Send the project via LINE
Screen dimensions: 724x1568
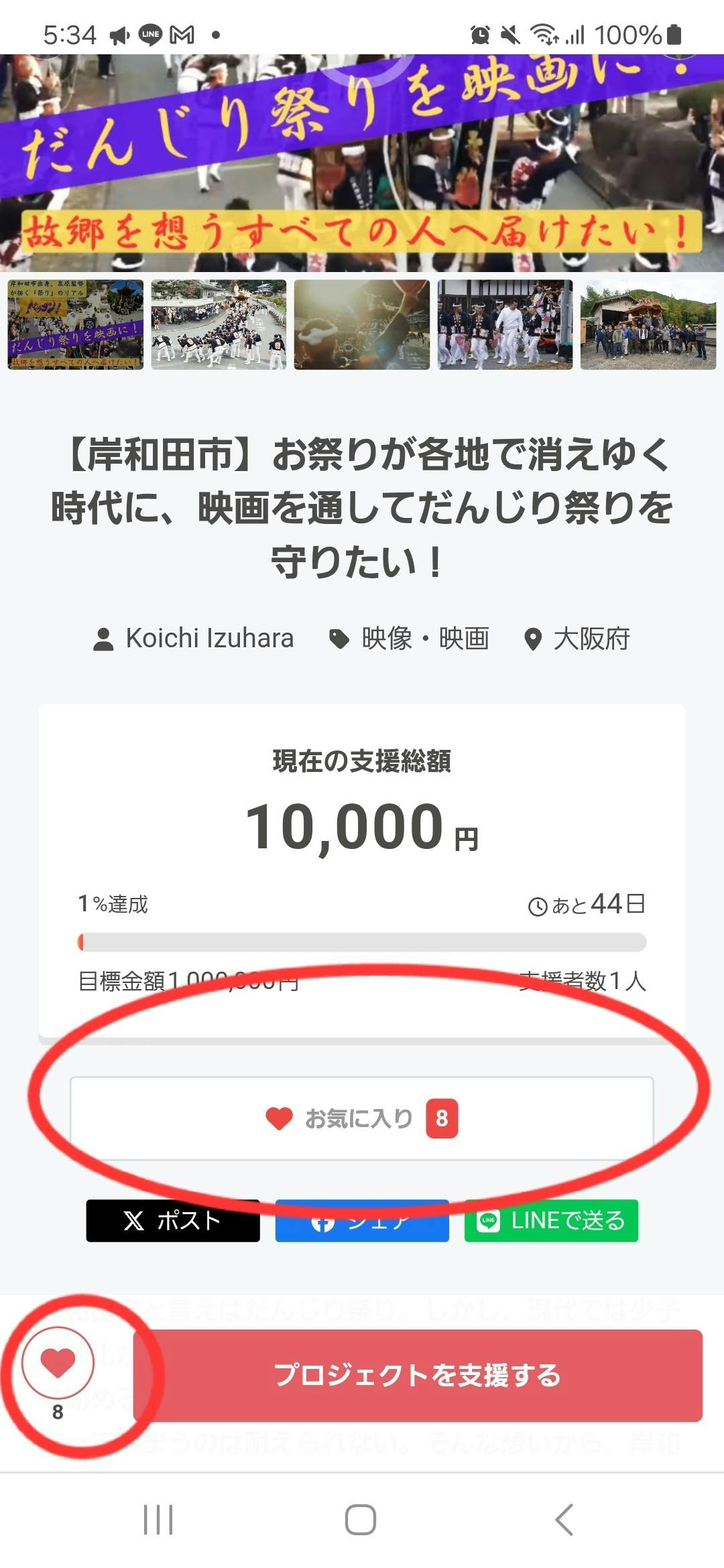point(551,1221)
